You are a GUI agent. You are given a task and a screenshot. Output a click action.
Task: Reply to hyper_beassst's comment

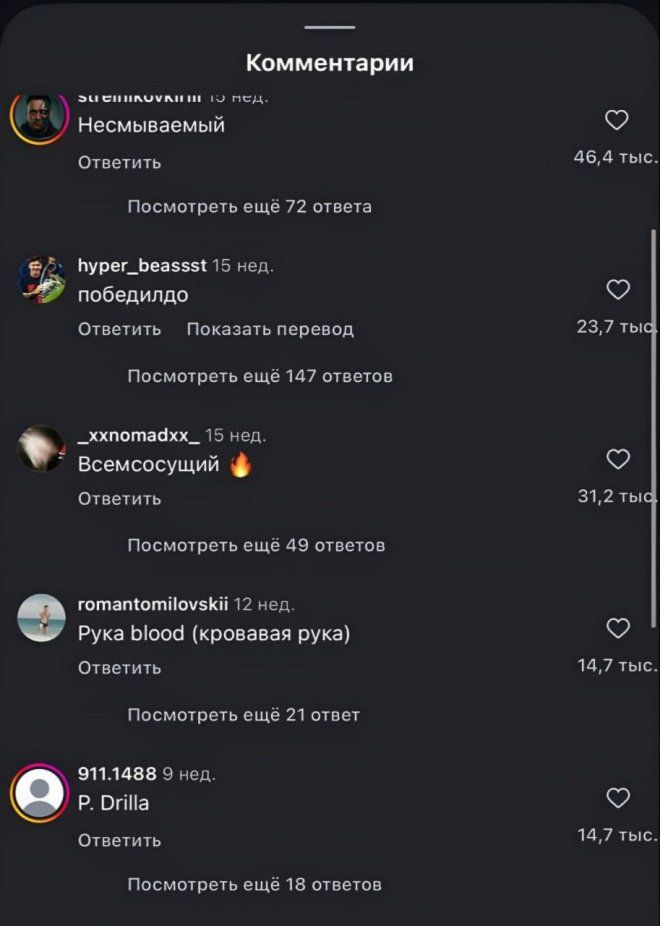click(119, 329)
